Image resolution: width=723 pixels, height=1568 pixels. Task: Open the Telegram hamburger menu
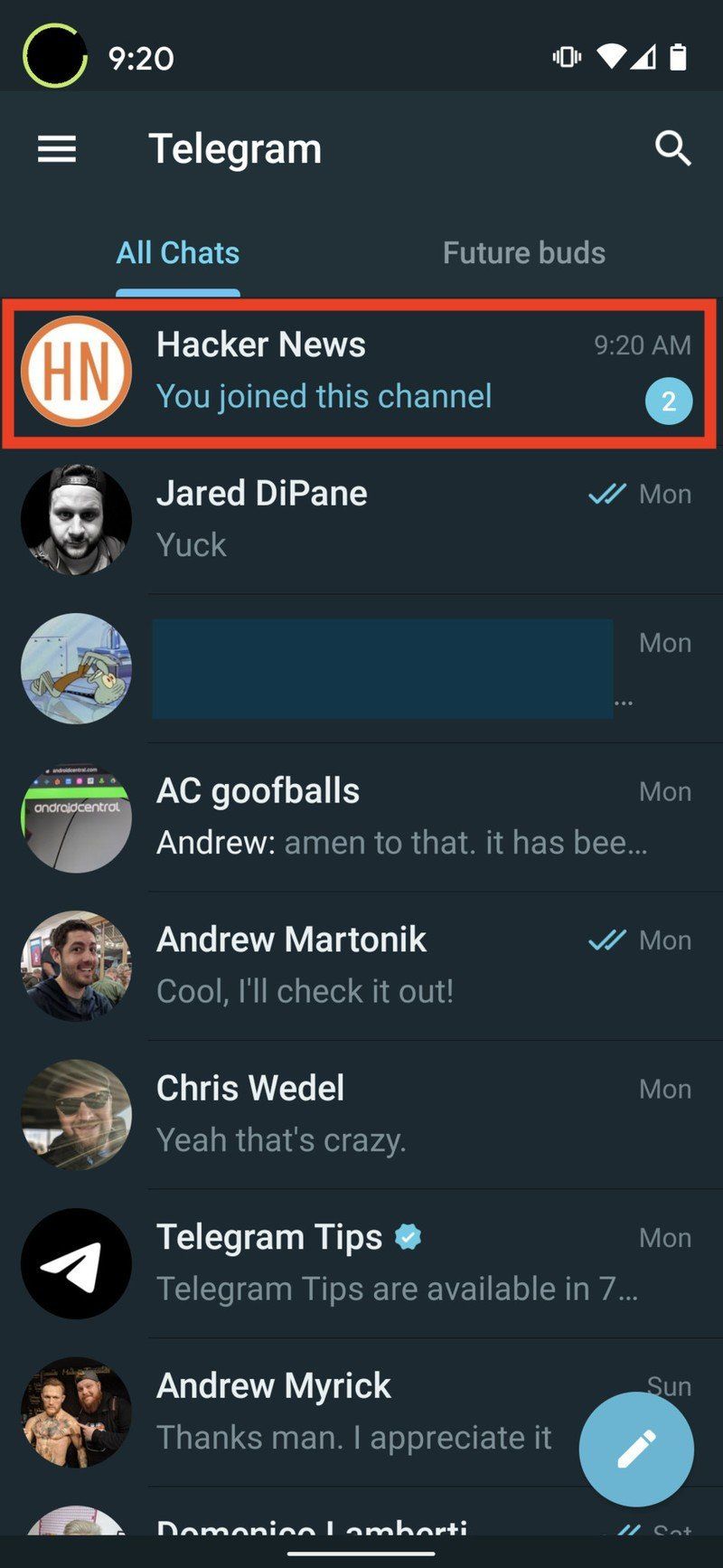[x=56, y=148]
